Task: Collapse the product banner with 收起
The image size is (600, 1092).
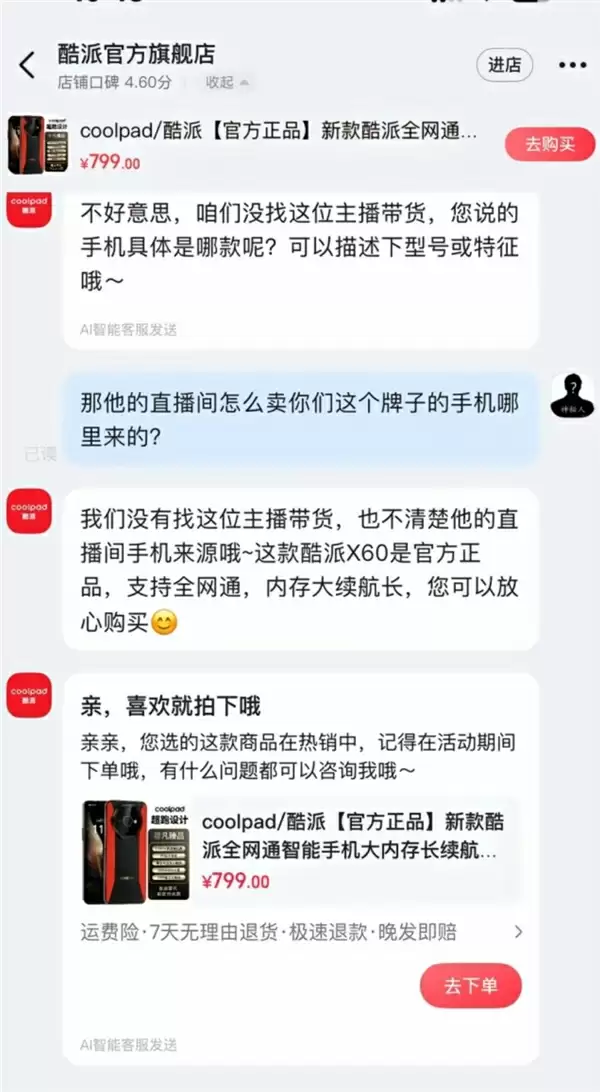Action: (227, 82)
